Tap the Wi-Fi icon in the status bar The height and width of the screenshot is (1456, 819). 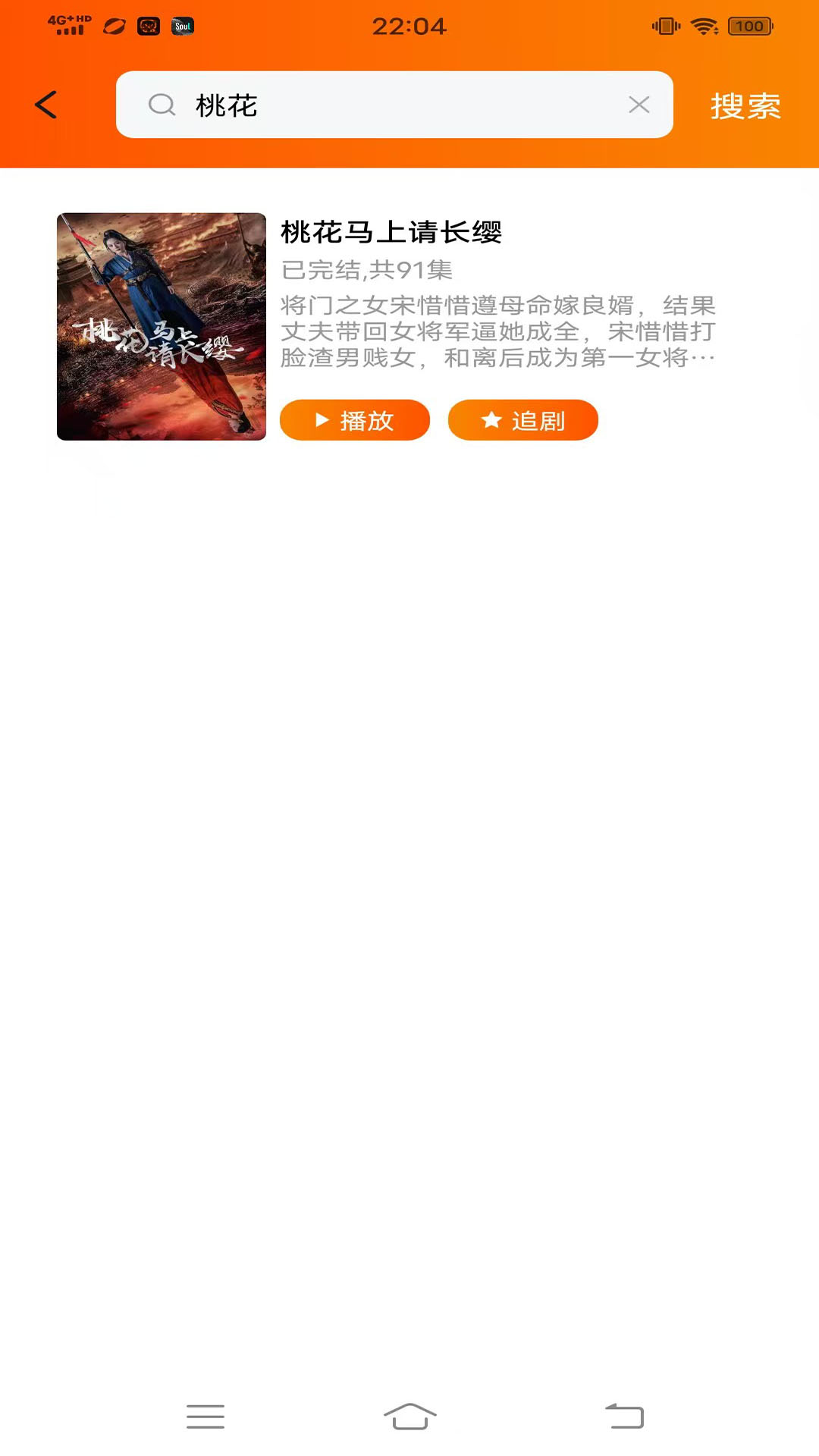[x=702, y=25]
